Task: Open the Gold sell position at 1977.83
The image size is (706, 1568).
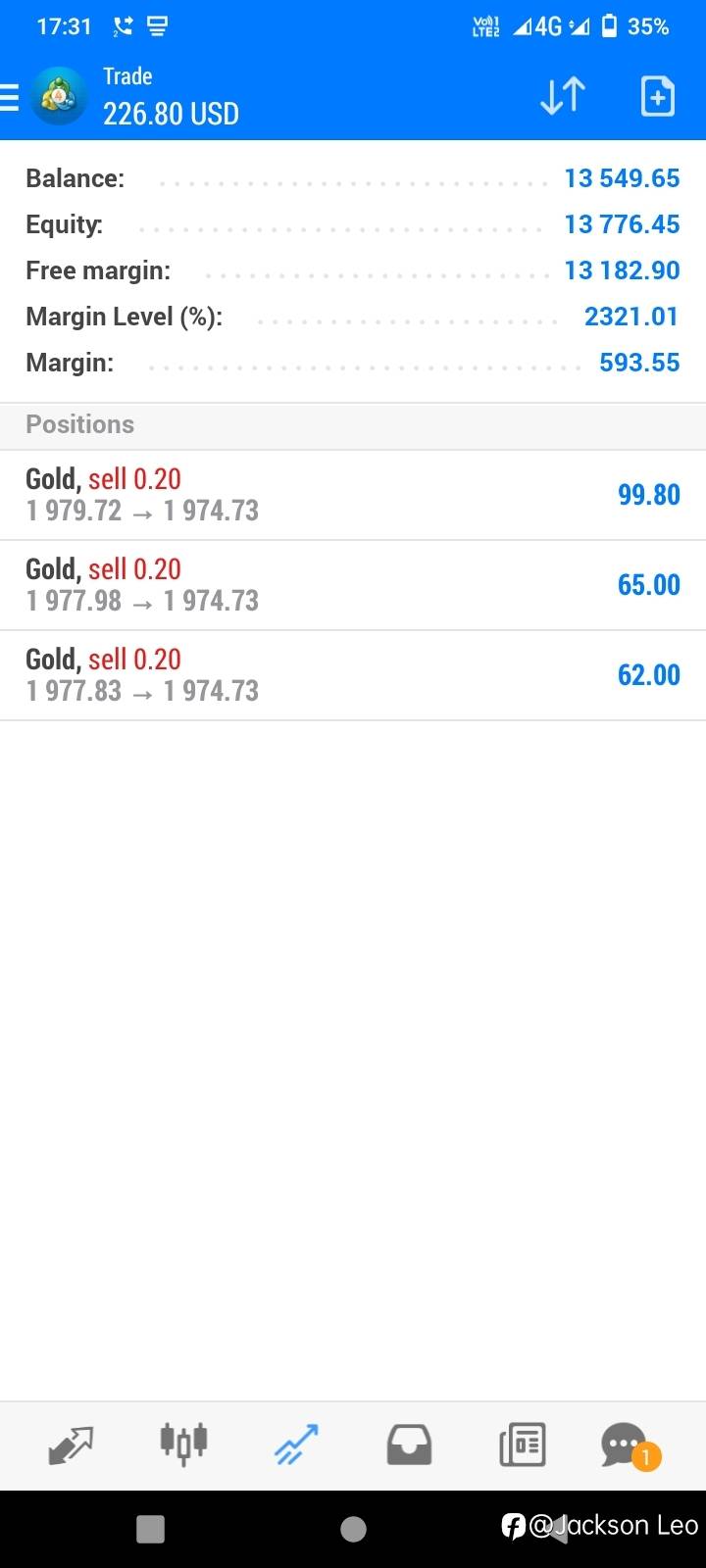Action: pyautogui.click(x=353, y=675)
